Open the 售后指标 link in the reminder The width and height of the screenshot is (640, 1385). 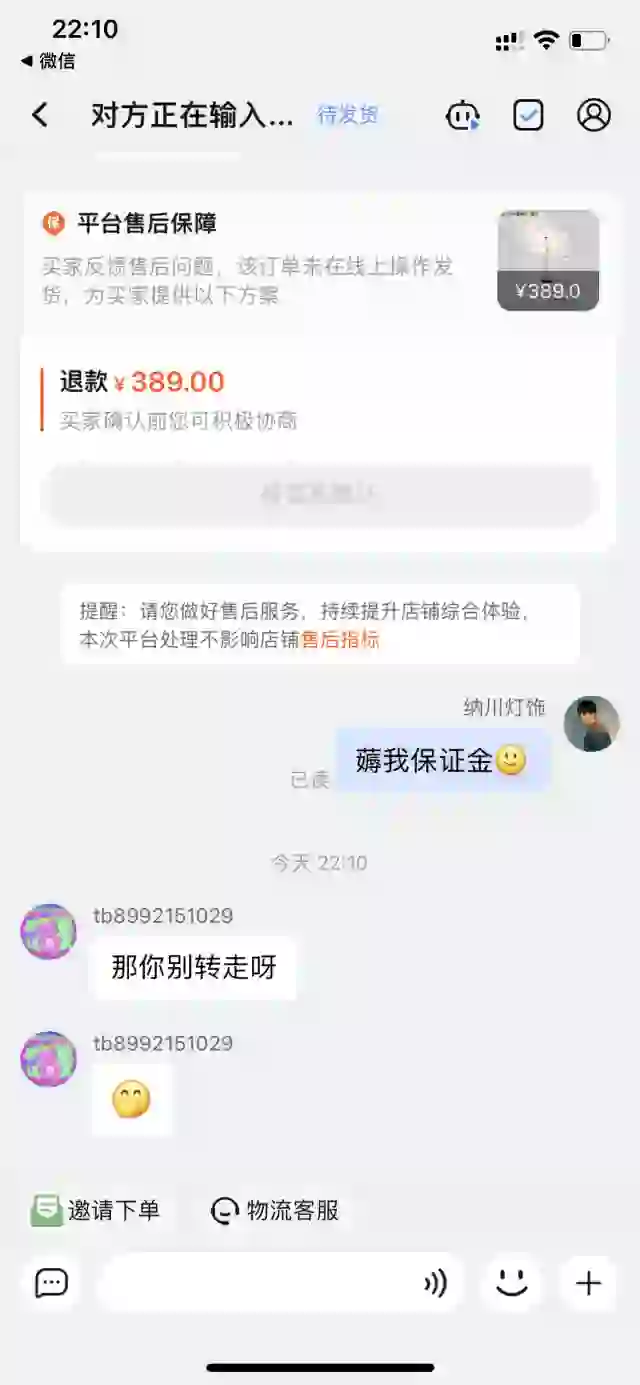point(340,640)
